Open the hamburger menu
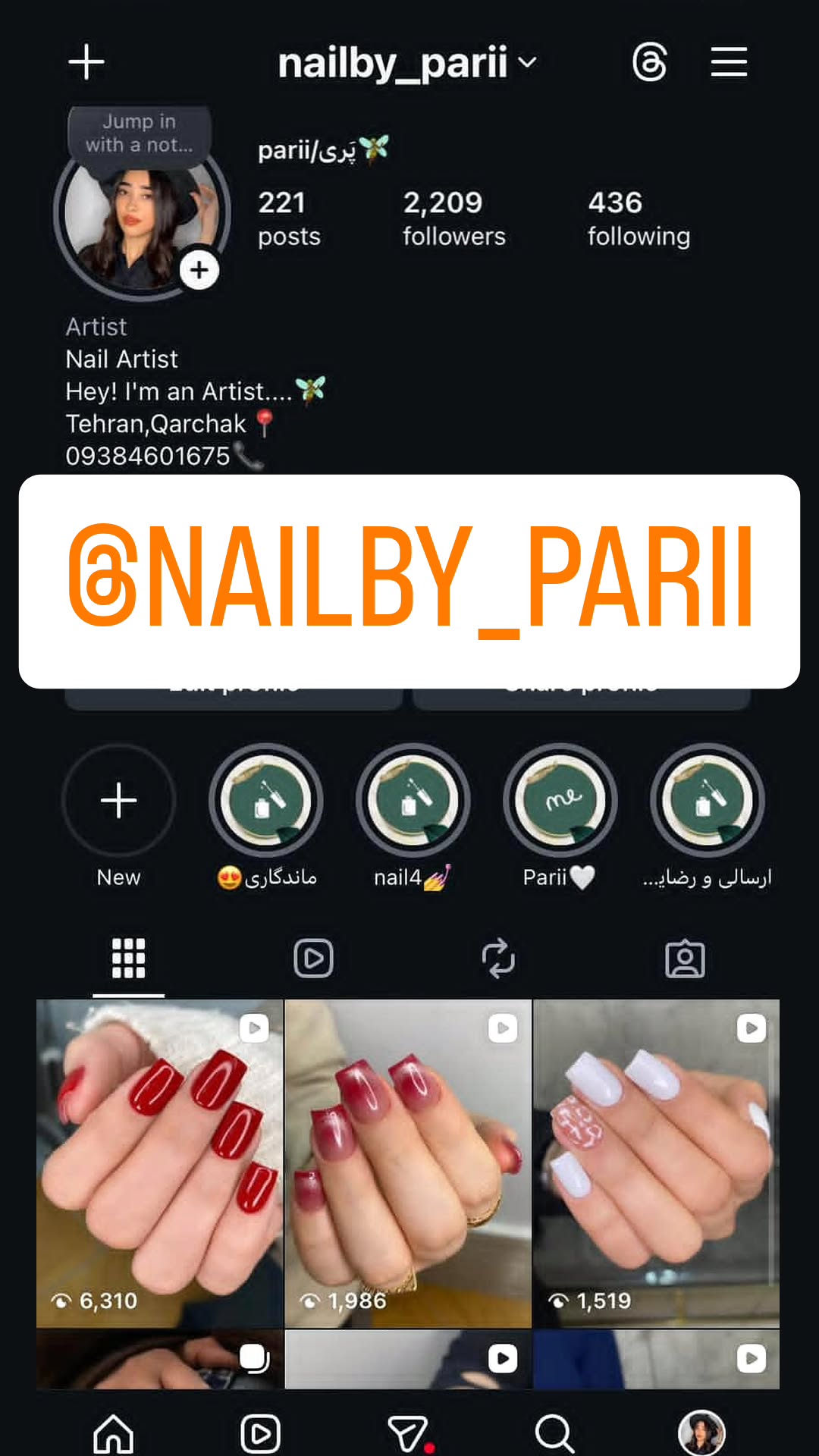 [729, 62]
